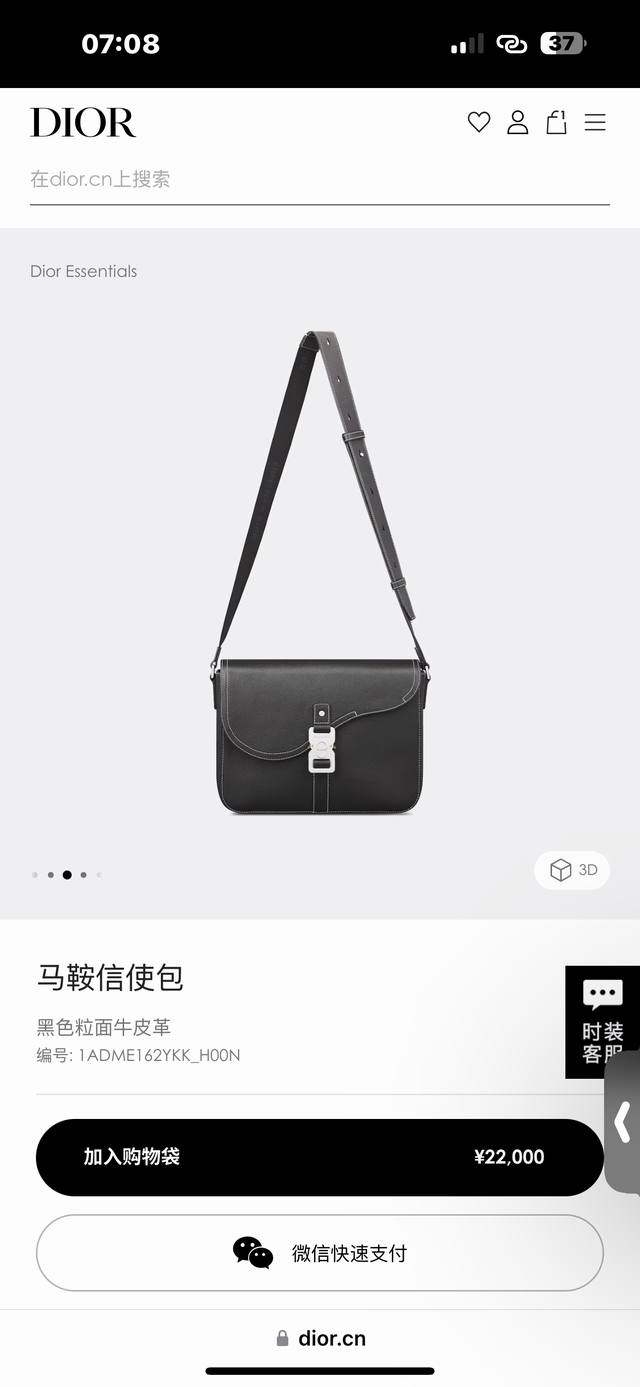Jump to the fourth image indicator dot
Screen dimensions: 640x1387
tap(83, 875)
